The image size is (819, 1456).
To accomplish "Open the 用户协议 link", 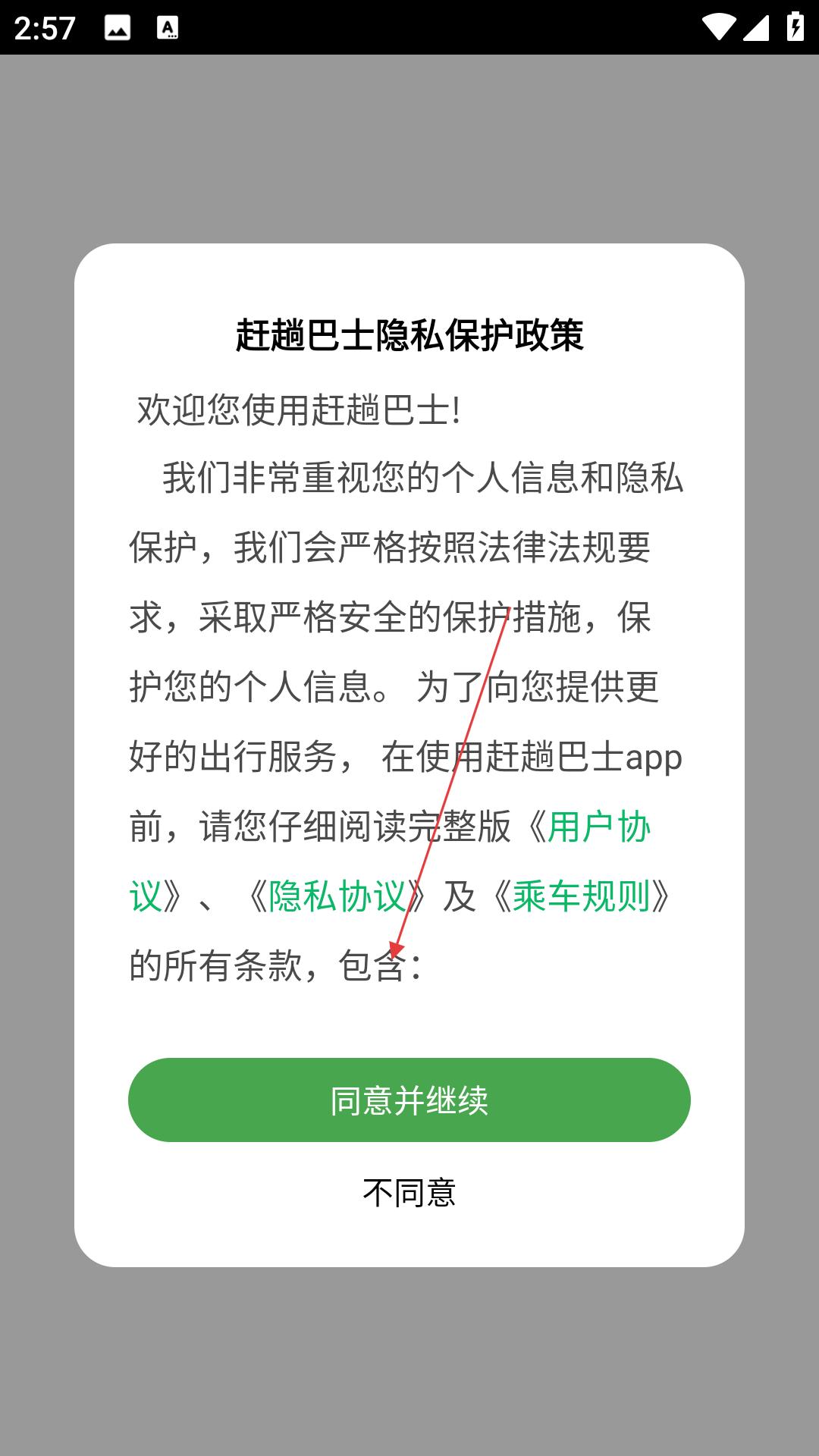I will [x=598, y=827].
